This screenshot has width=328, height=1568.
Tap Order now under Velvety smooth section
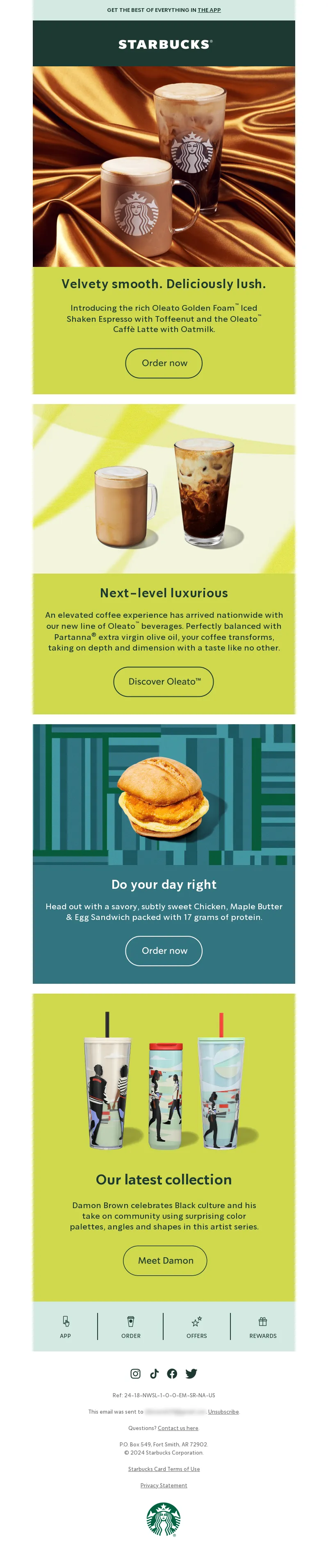[164, 363]
